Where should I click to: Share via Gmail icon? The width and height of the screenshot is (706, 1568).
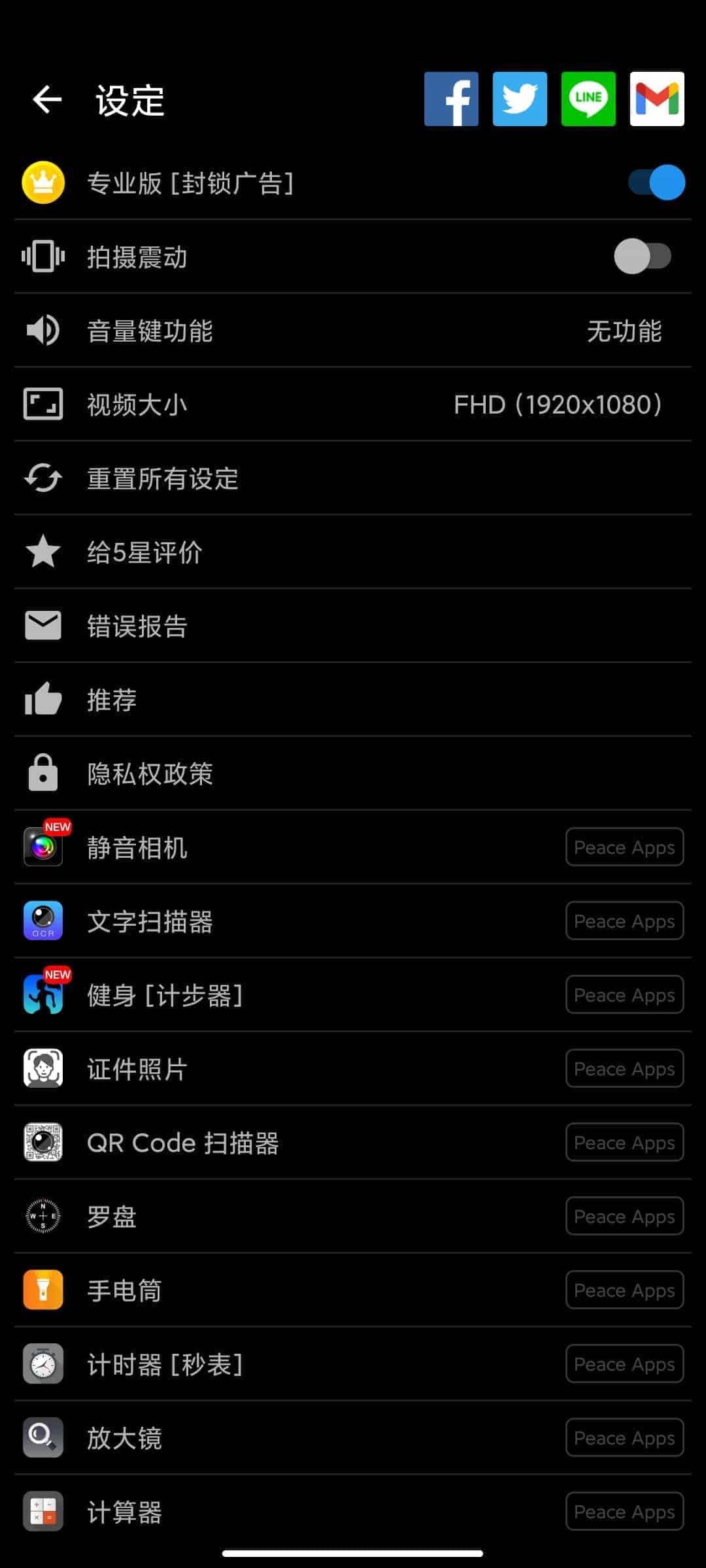[x=657, y=99]
